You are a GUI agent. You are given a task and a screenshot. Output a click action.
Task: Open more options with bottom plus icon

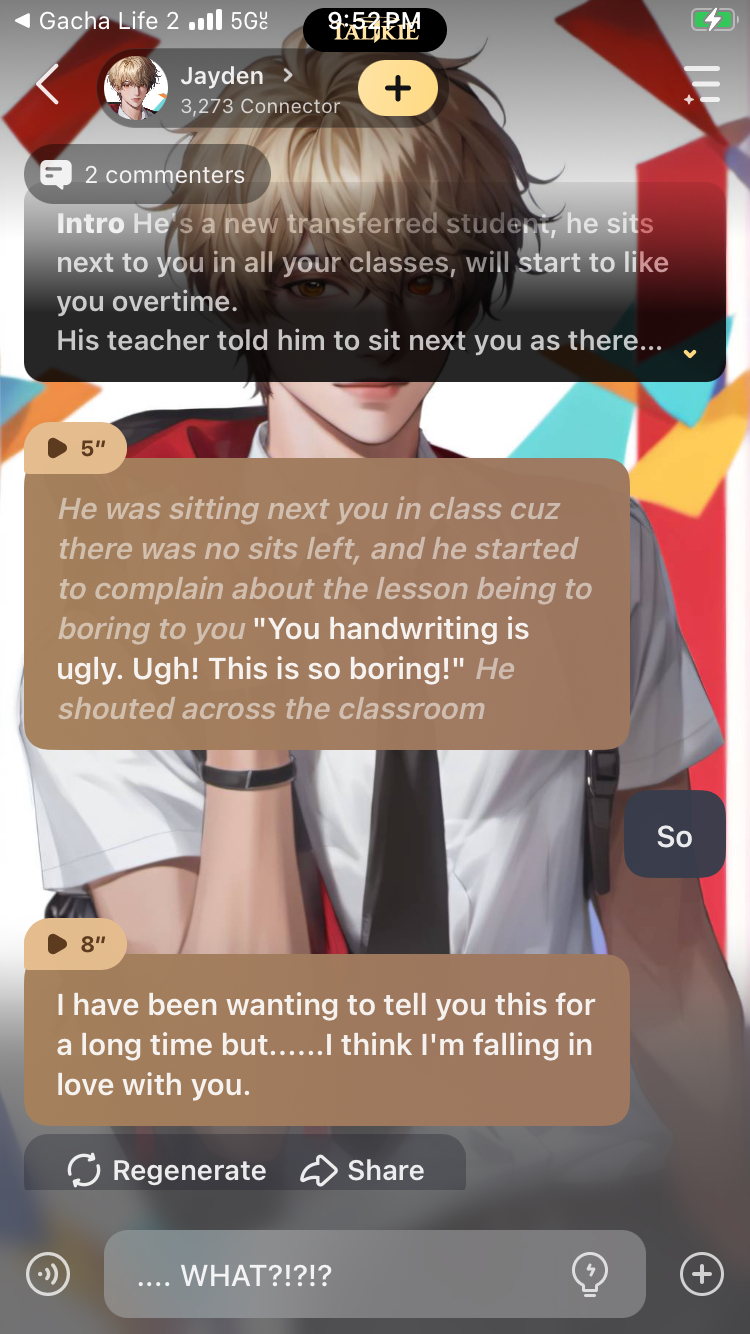coord(701,1274)
